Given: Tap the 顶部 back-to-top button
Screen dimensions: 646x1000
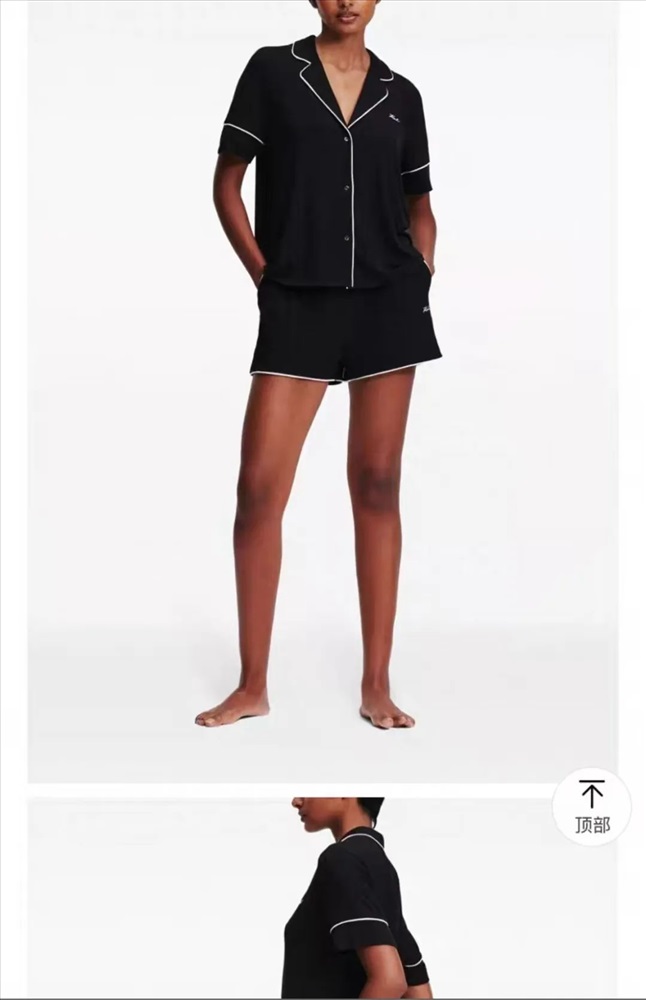Looking at the screenshot, I should pyautogui.click(x=591, y=807).
